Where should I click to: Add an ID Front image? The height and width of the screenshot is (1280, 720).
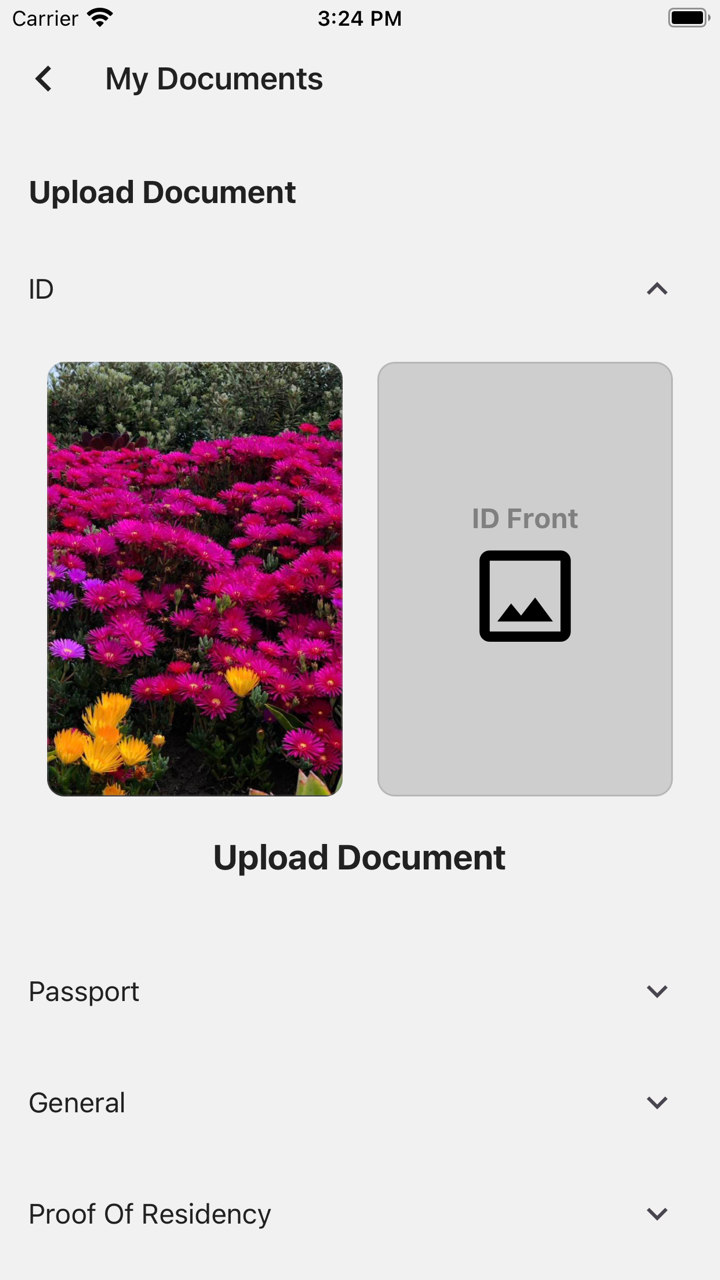pyautogui.click(x=525, y=579)
